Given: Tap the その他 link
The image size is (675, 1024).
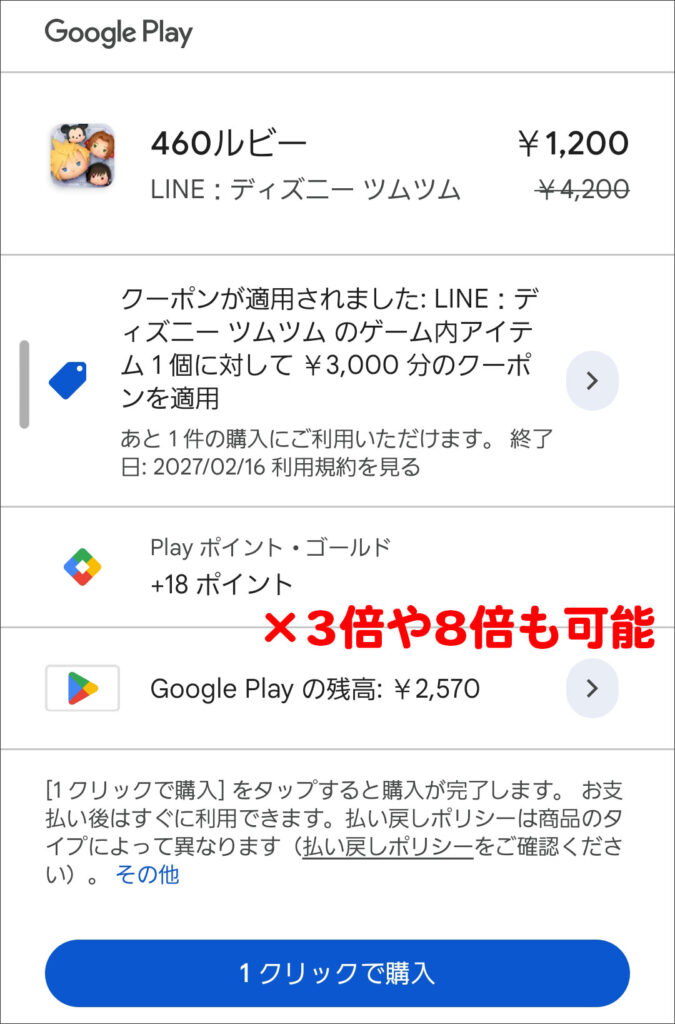Looking at the screenshot, I should [x=147, y=876].
